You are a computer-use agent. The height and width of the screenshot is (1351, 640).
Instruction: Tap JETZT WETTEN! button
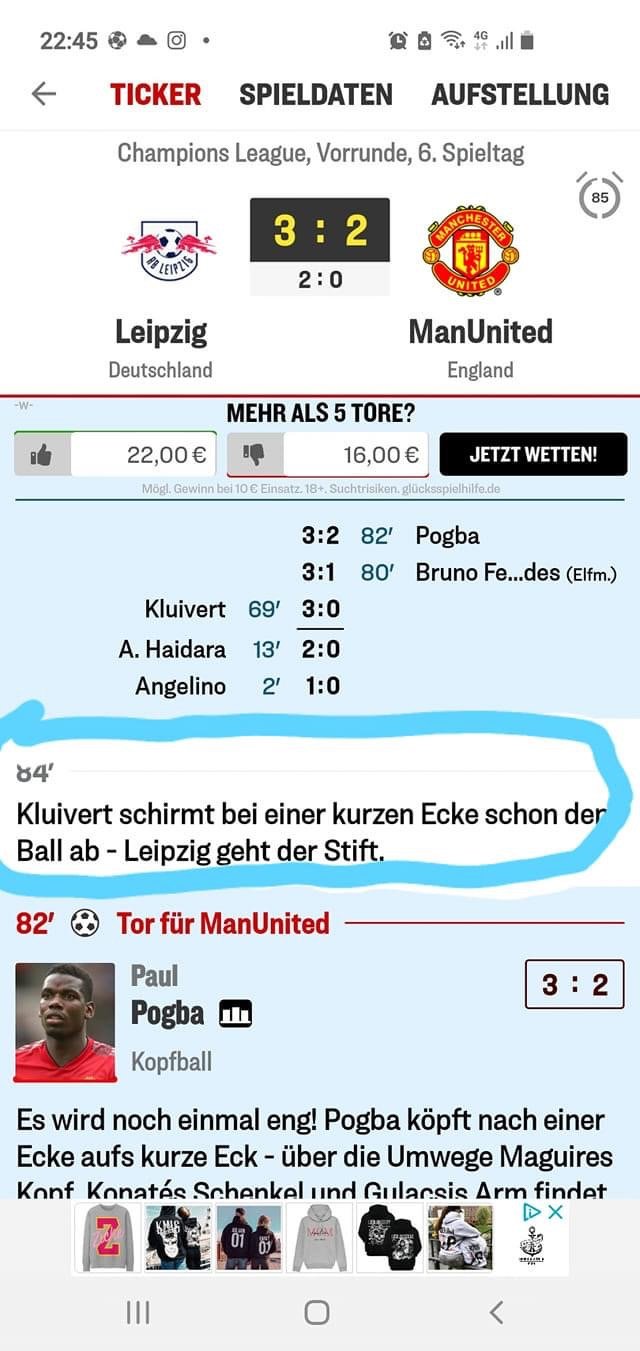533,454
